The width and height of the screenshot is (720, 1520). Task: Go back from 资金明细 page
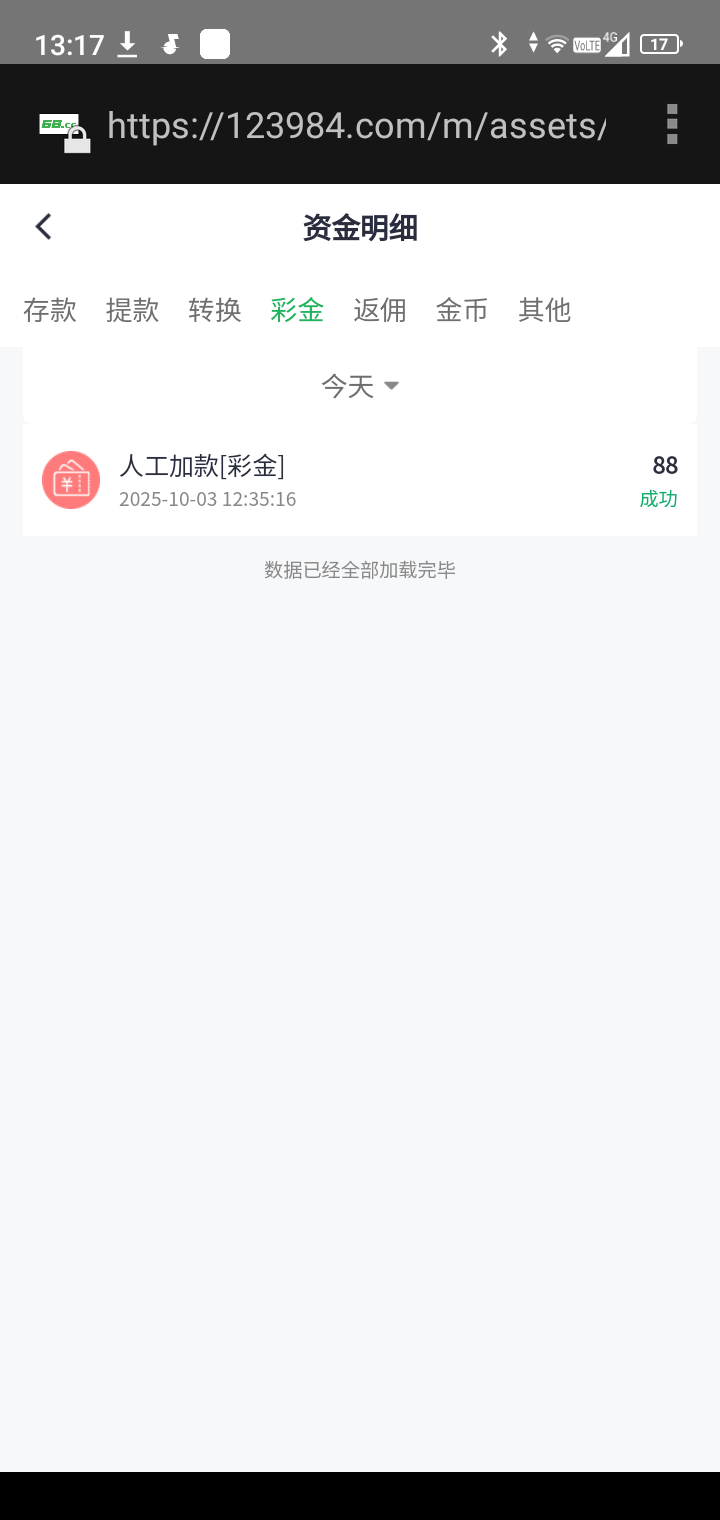click(43, 227)
